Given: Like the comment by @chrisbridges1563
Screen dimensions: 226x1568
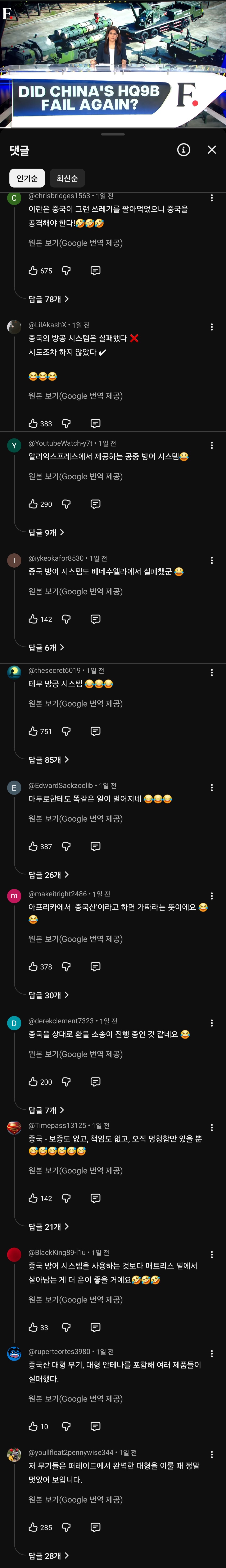Looking at the screenshot, I should (x=33, y=270).
